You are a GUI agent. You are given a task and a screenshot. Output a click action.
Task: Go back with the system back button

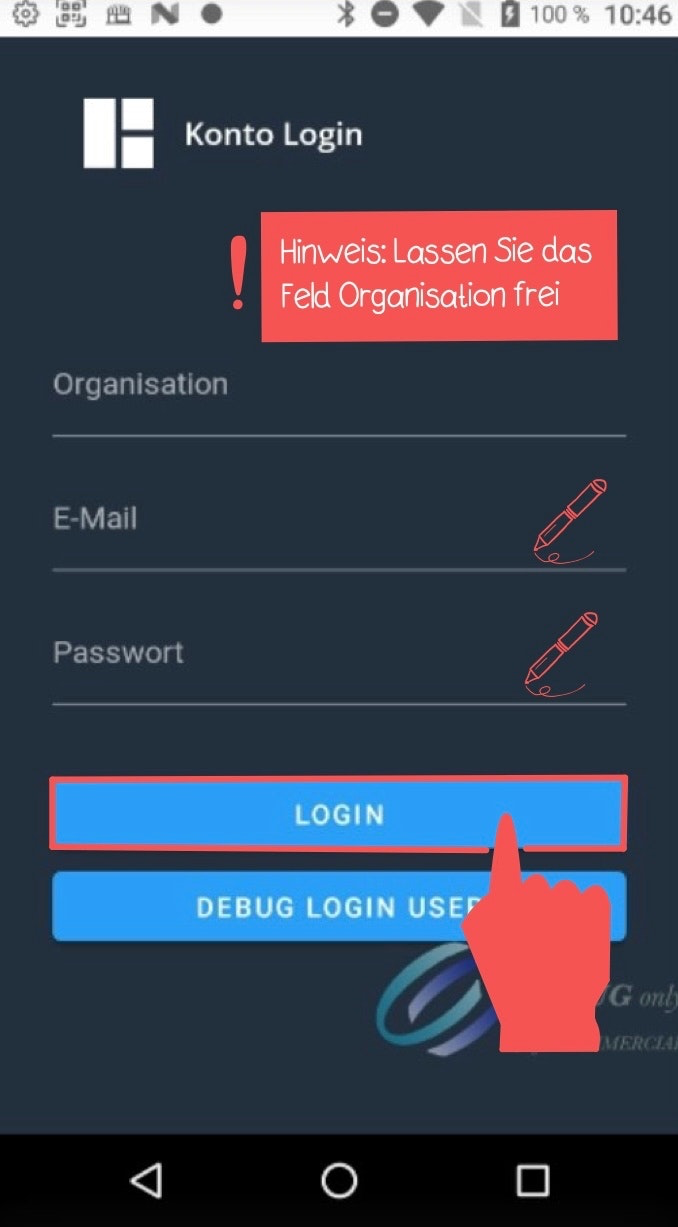click(x=146, y=1181)
